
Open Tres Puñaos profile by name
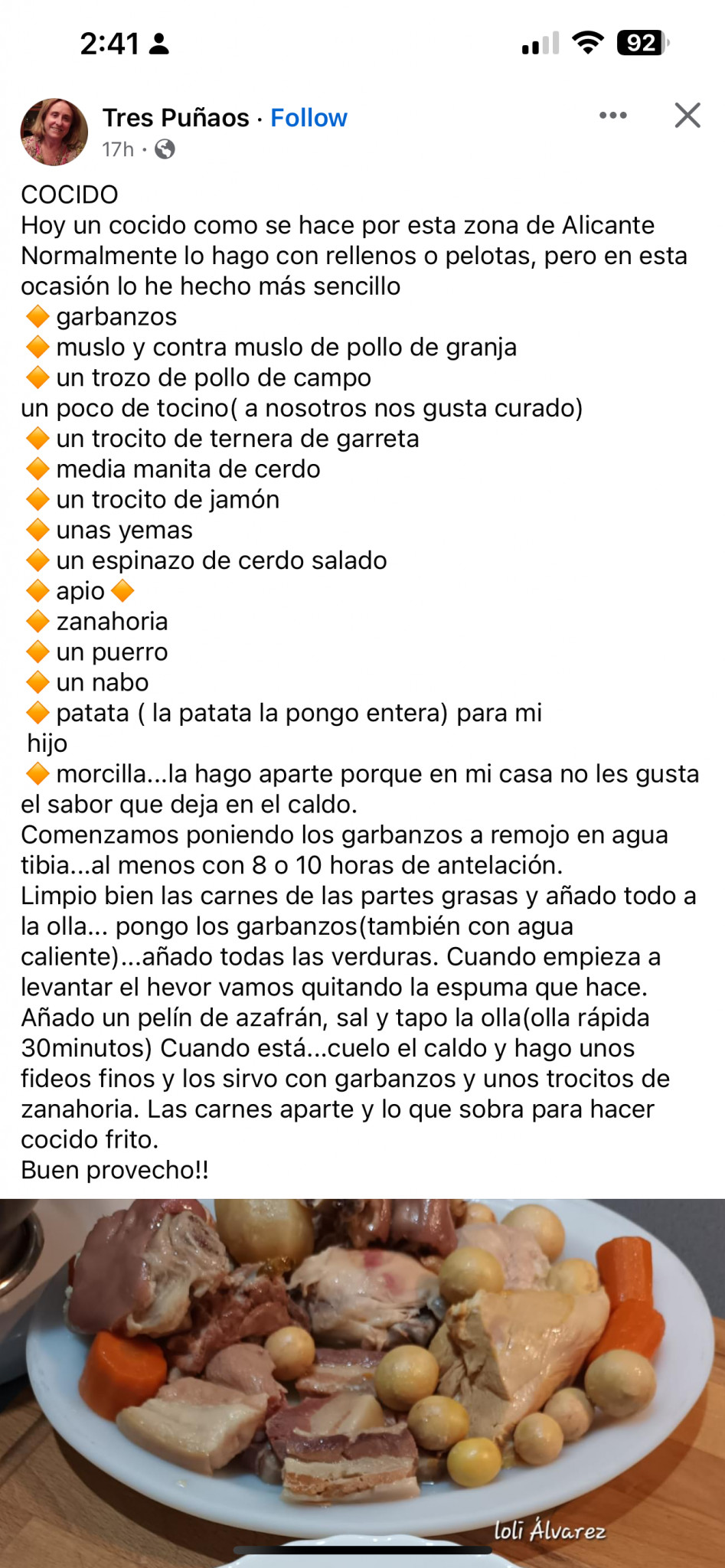175,118
